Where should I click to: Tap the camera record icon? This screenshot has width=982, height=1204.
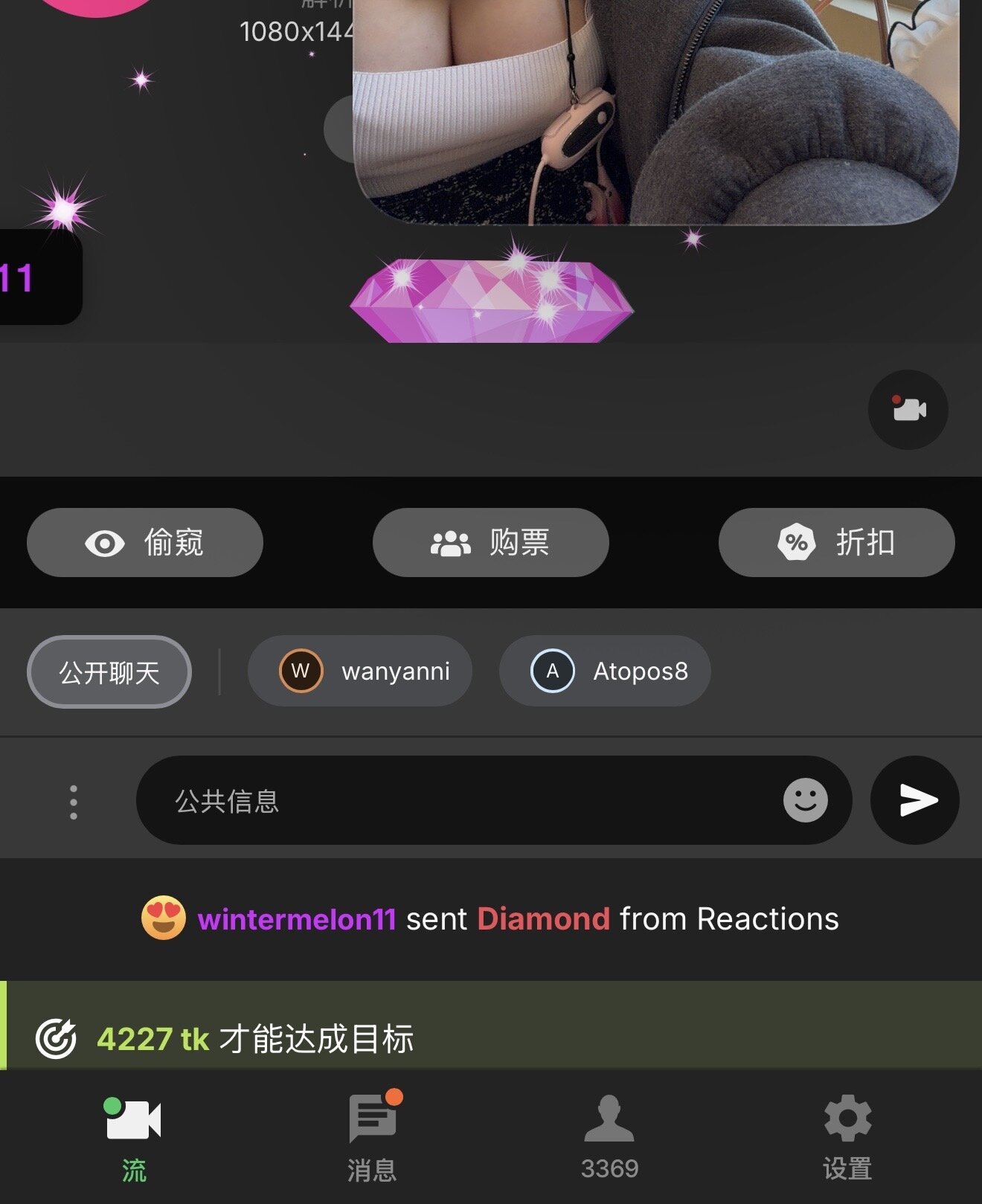(908, 409)
